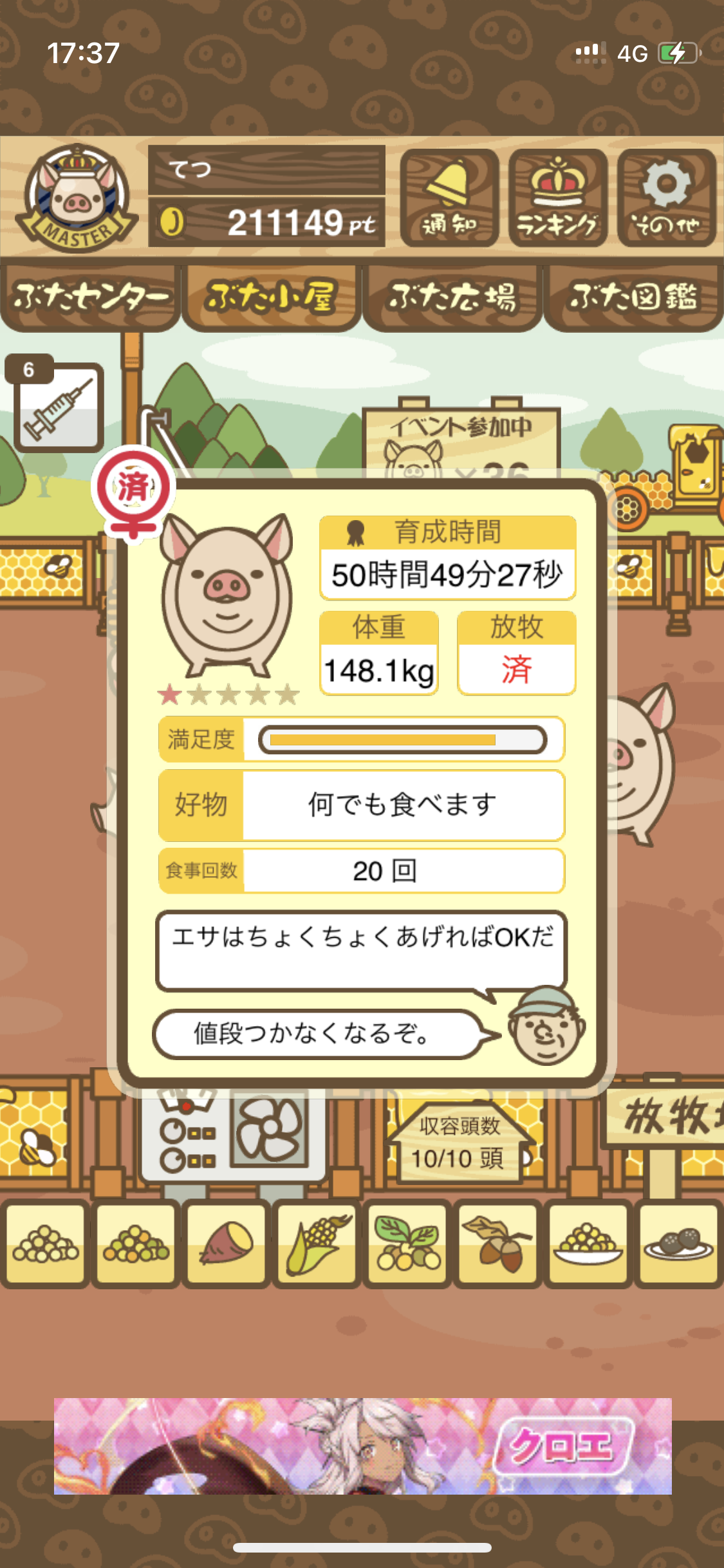Select the truffle plate feed
The height and width of the screenshot is (1568, 724).
pyautogui.click(x=678, y=1244)
